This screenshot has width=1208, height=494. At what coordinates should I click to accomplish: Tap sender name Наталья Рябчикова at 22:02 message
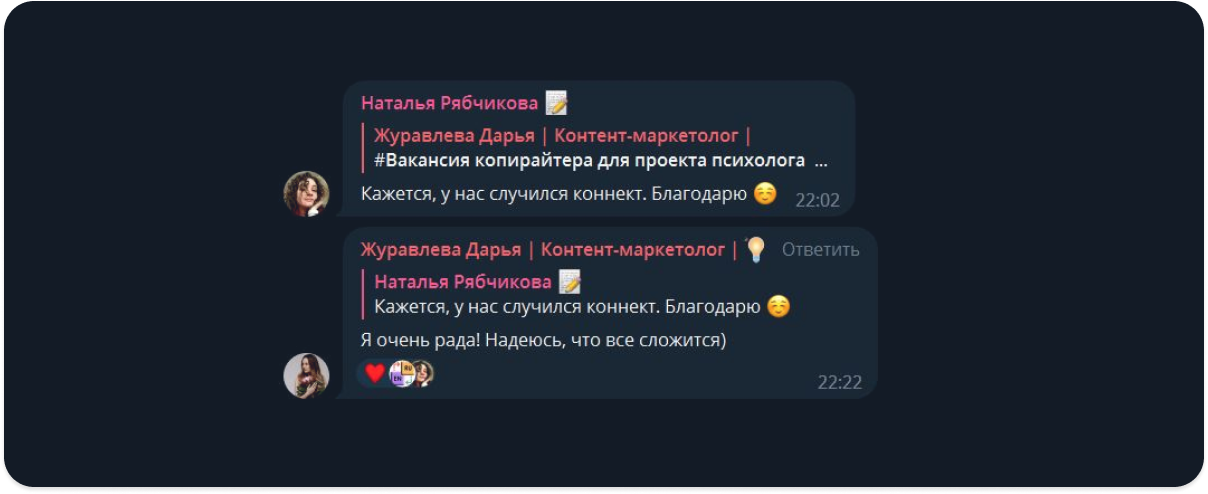point(449,103)
